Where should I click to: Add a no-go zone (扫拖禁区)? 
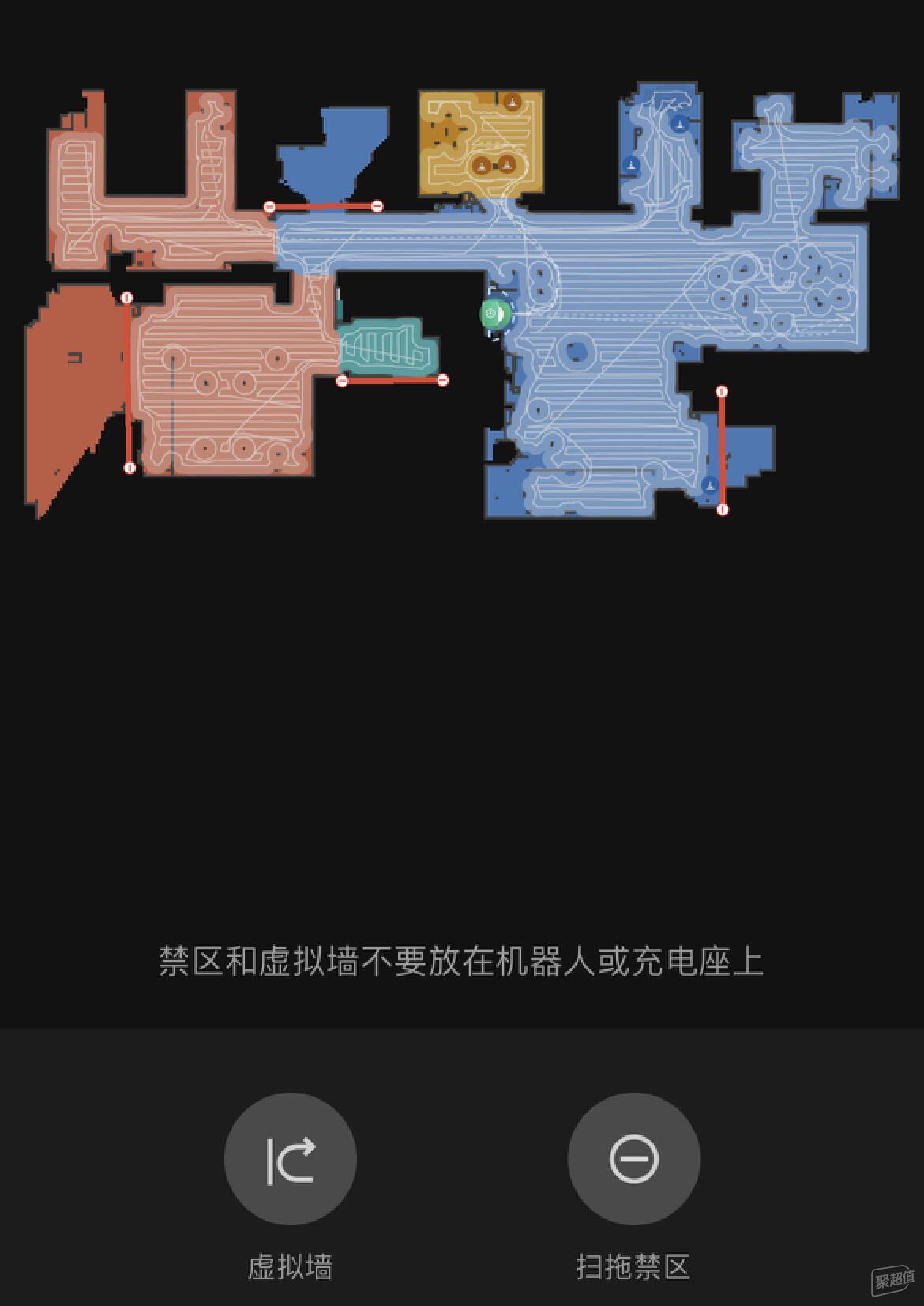pyautogui.click(x=633, y=1158)
